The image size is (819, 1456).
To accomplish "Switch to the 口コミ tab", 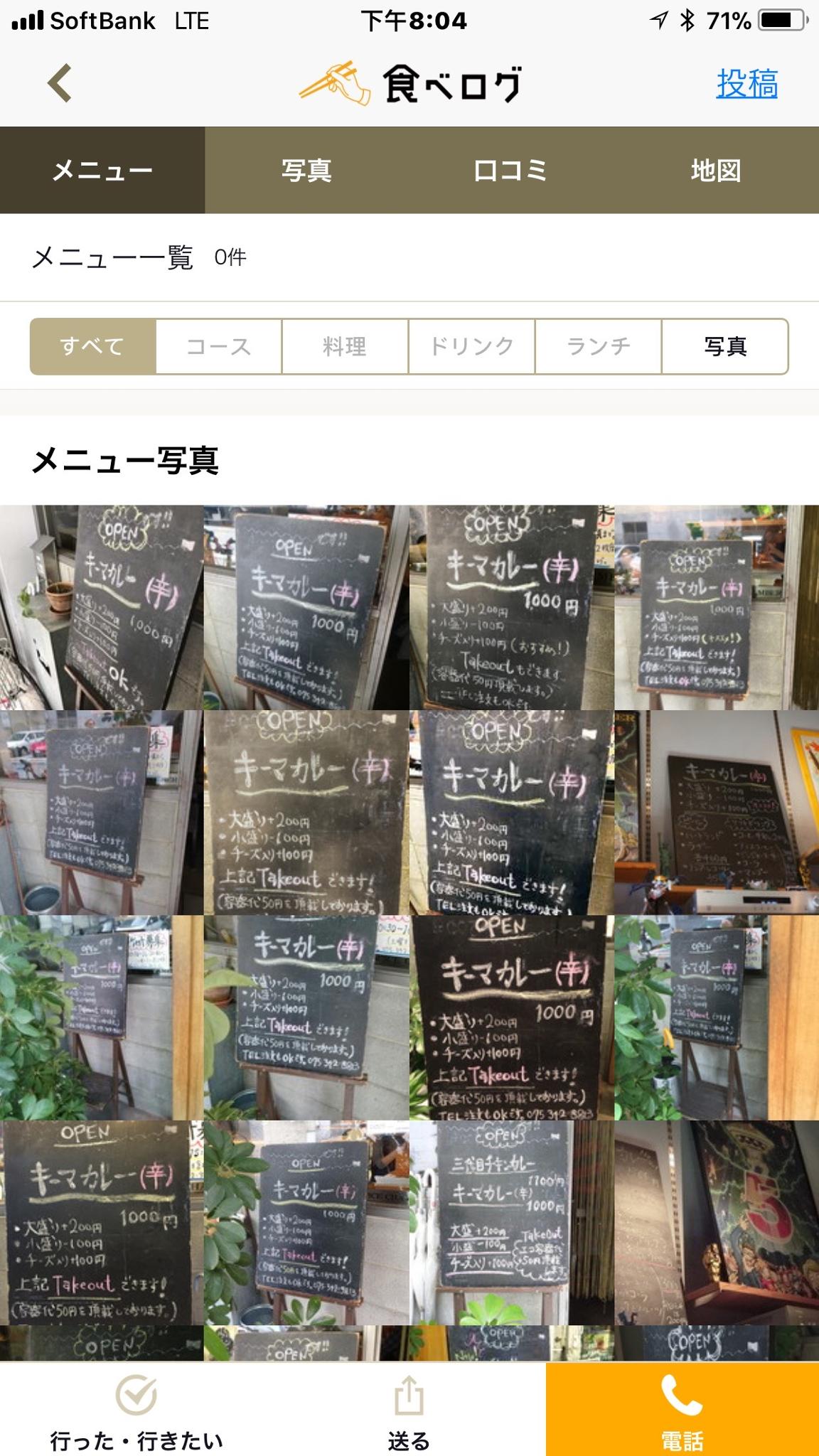I will (x=510, y=171).
